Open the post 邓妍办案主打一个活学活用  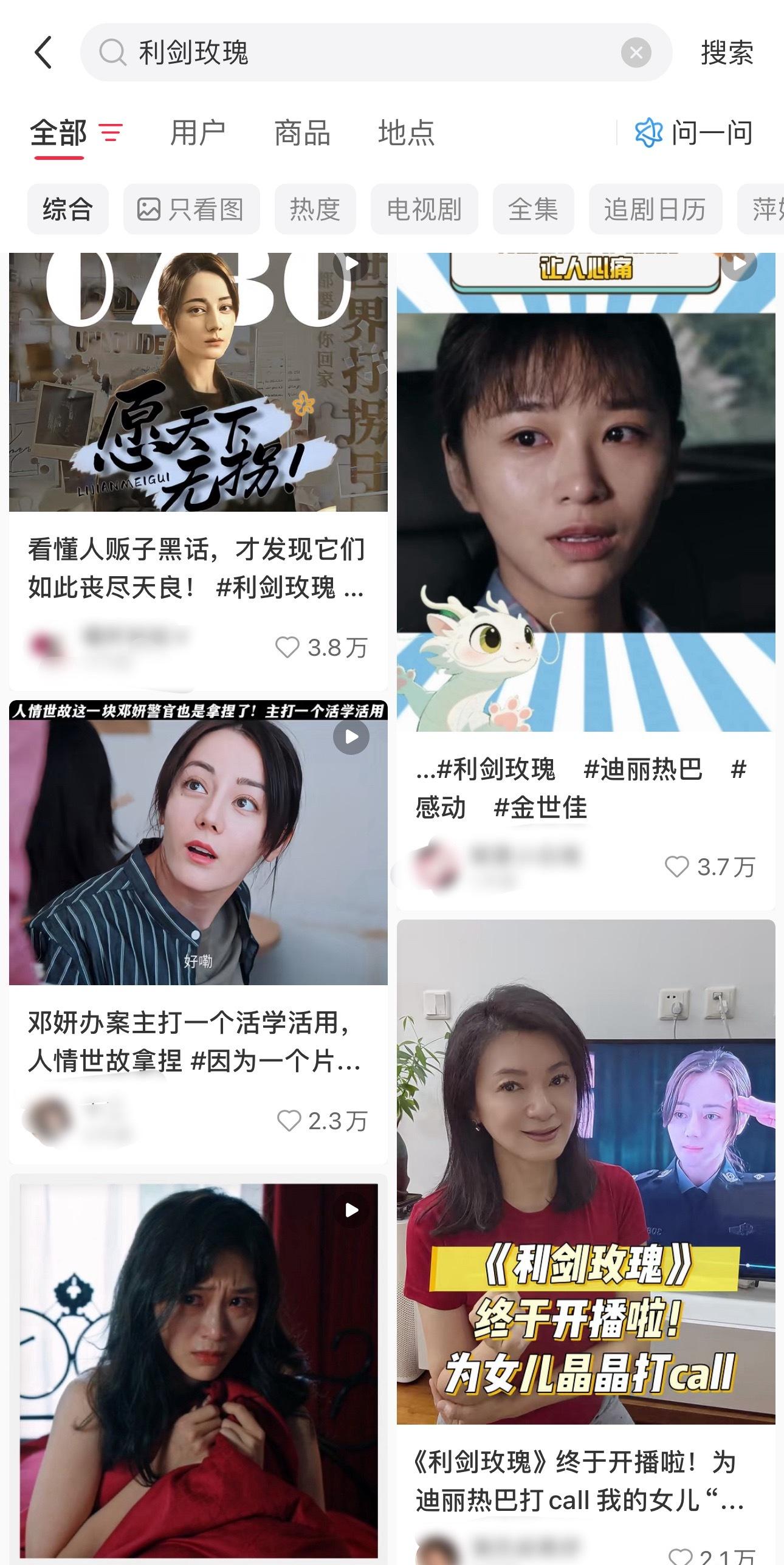click(198, 1041)
